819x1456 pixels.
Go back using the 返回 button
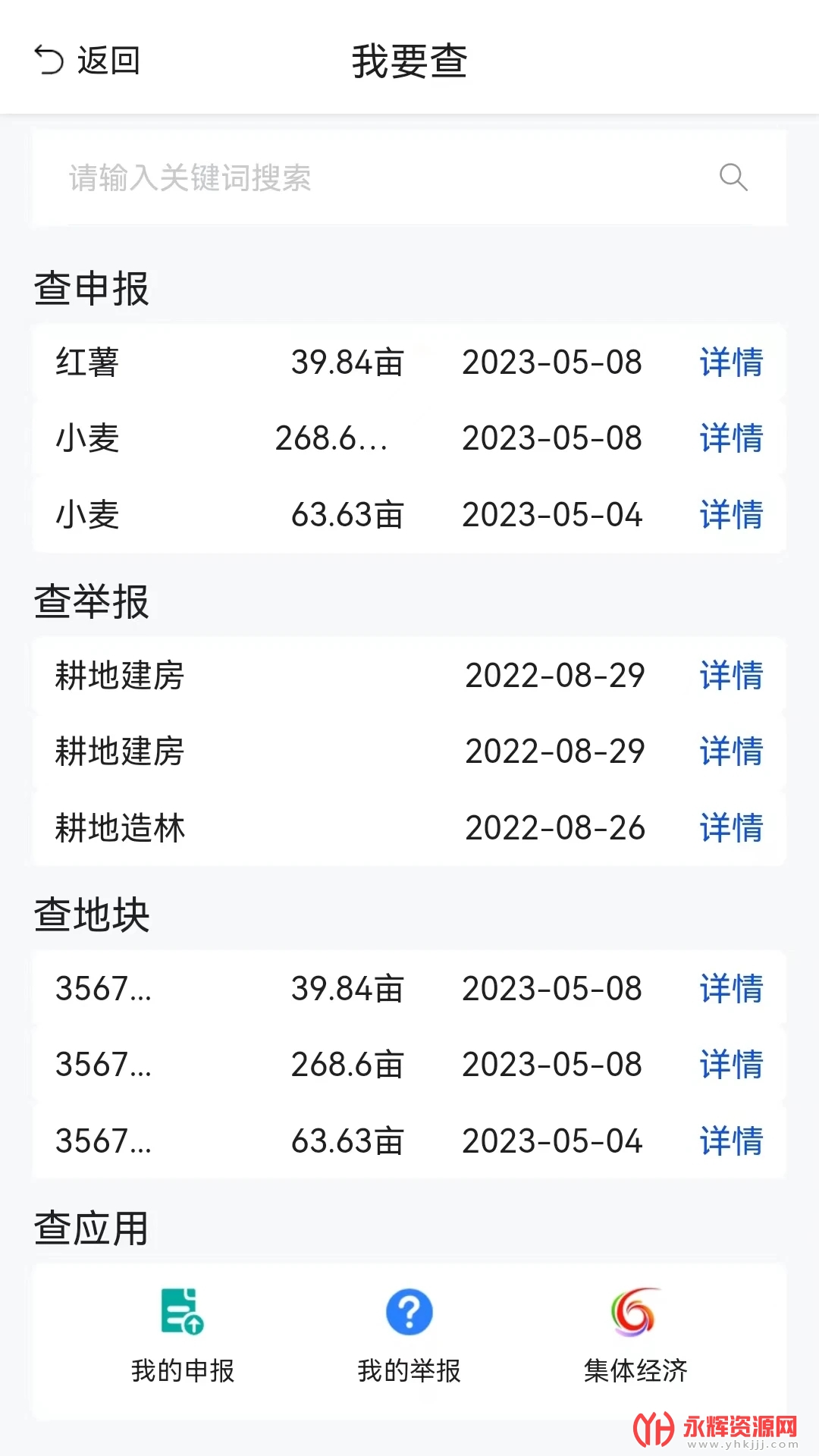[87, 61]
